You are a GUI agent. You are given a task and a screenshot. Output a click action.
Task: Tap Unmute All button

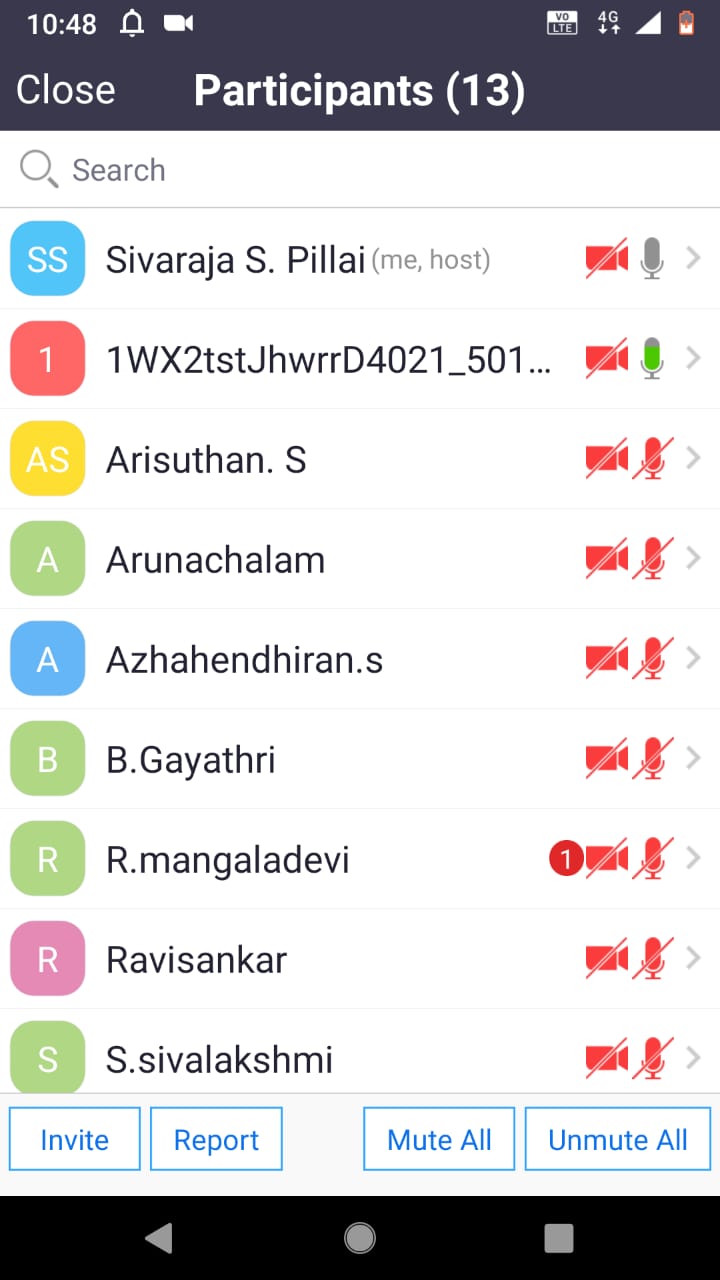click(x=618, y=1139)
